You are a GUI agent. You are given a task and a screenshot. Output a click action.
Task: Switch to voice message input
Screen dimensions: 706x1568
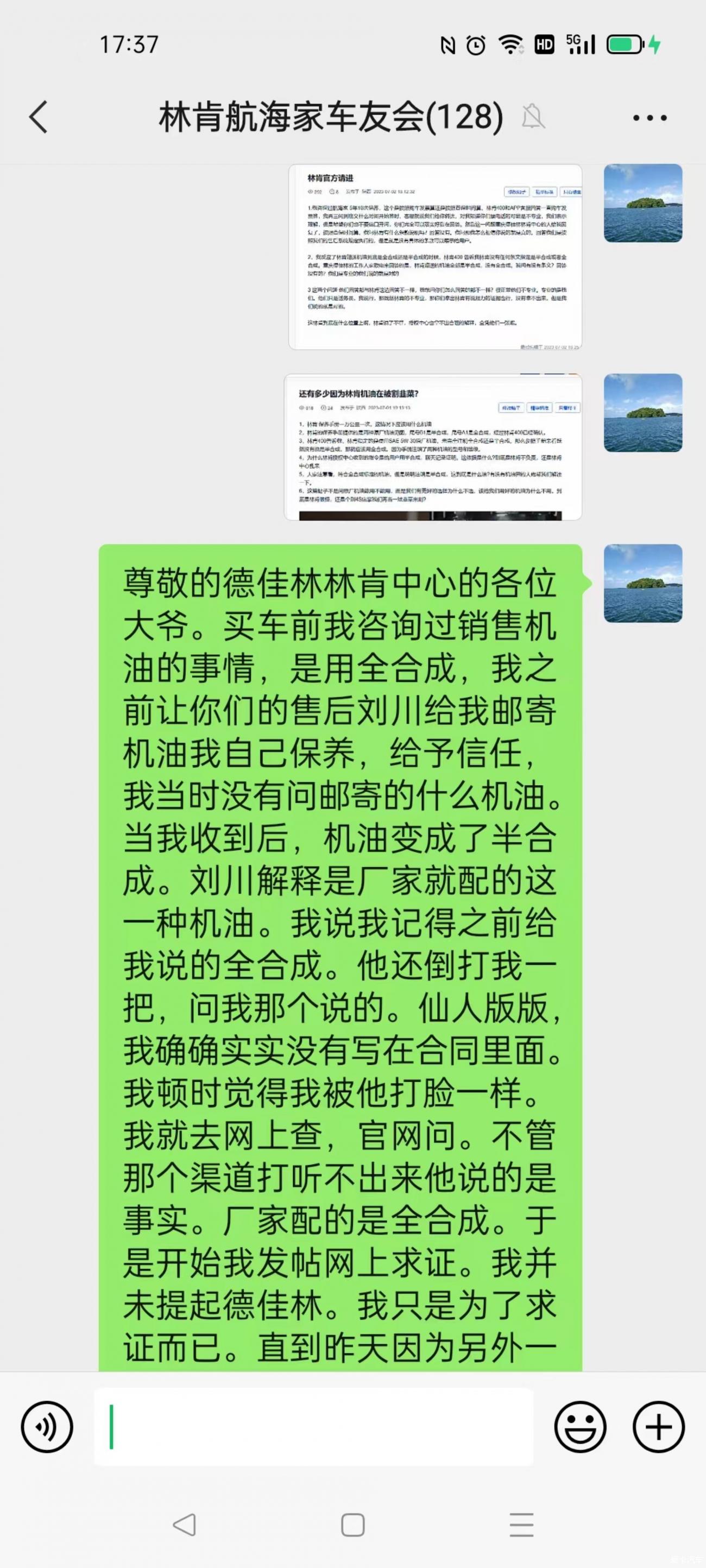47,1426
